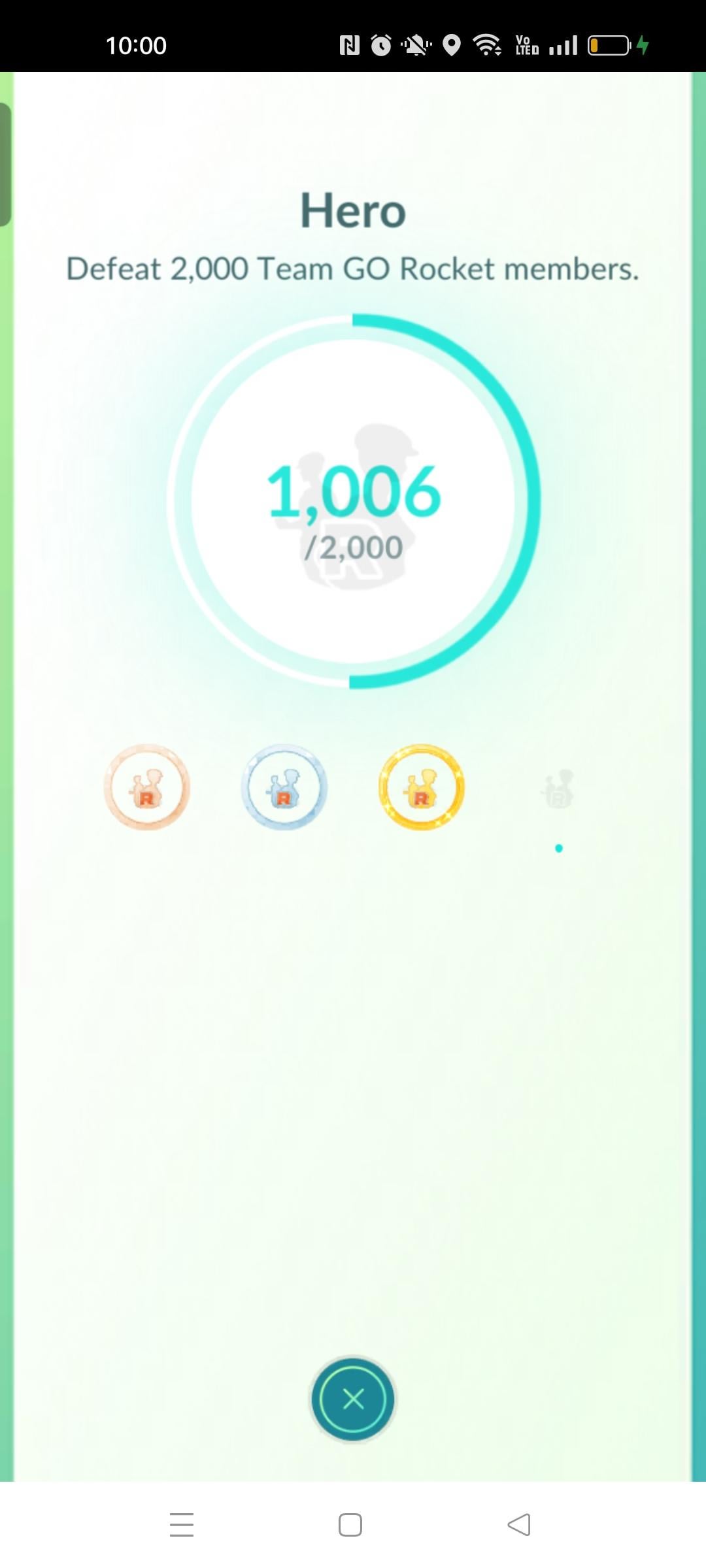The image size is (706, 1568).
Task: Select the gold medal tier badge
Action: pos(422,787)
